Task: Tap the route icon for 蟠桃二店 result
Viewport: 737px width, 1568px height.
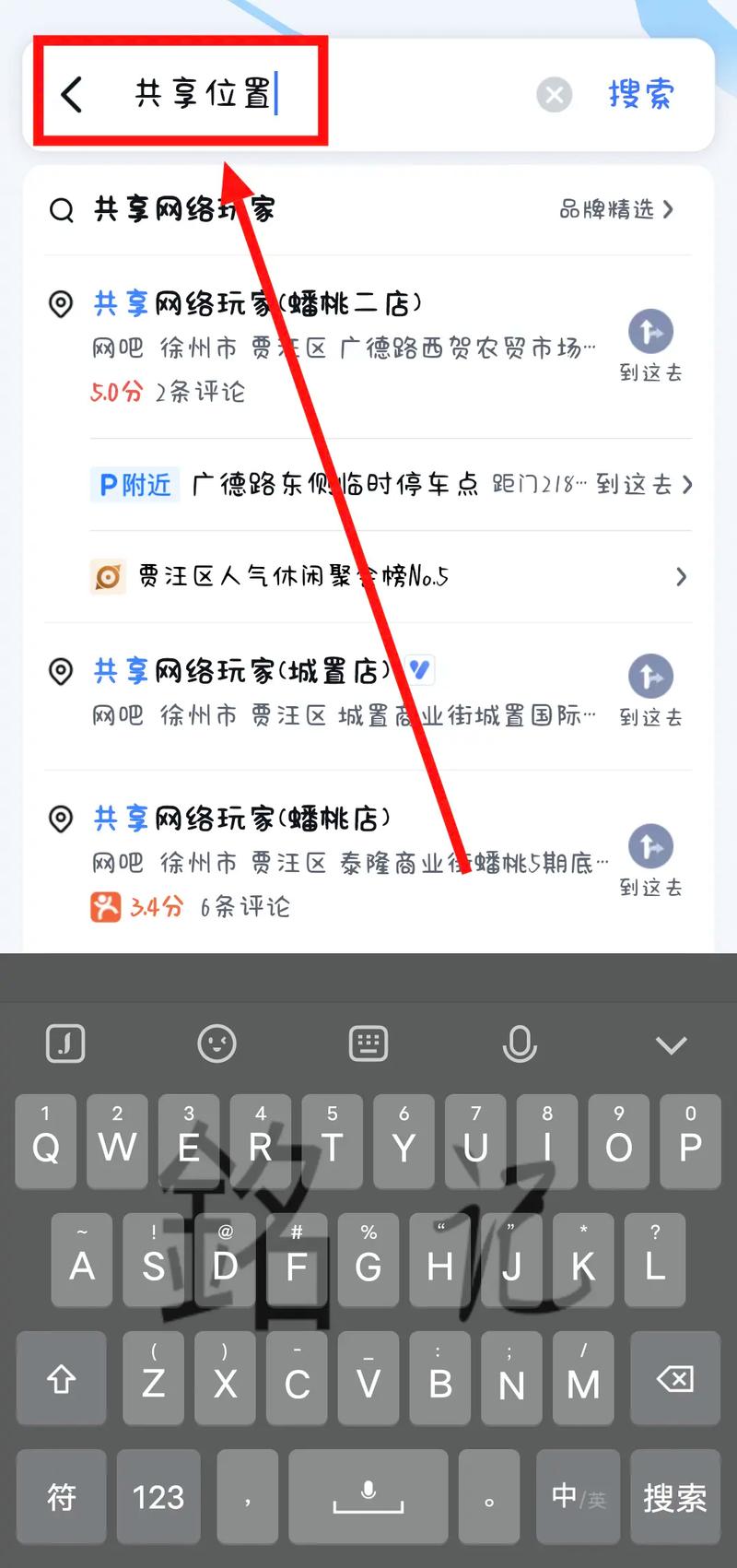Action: [x=651, y=332]
